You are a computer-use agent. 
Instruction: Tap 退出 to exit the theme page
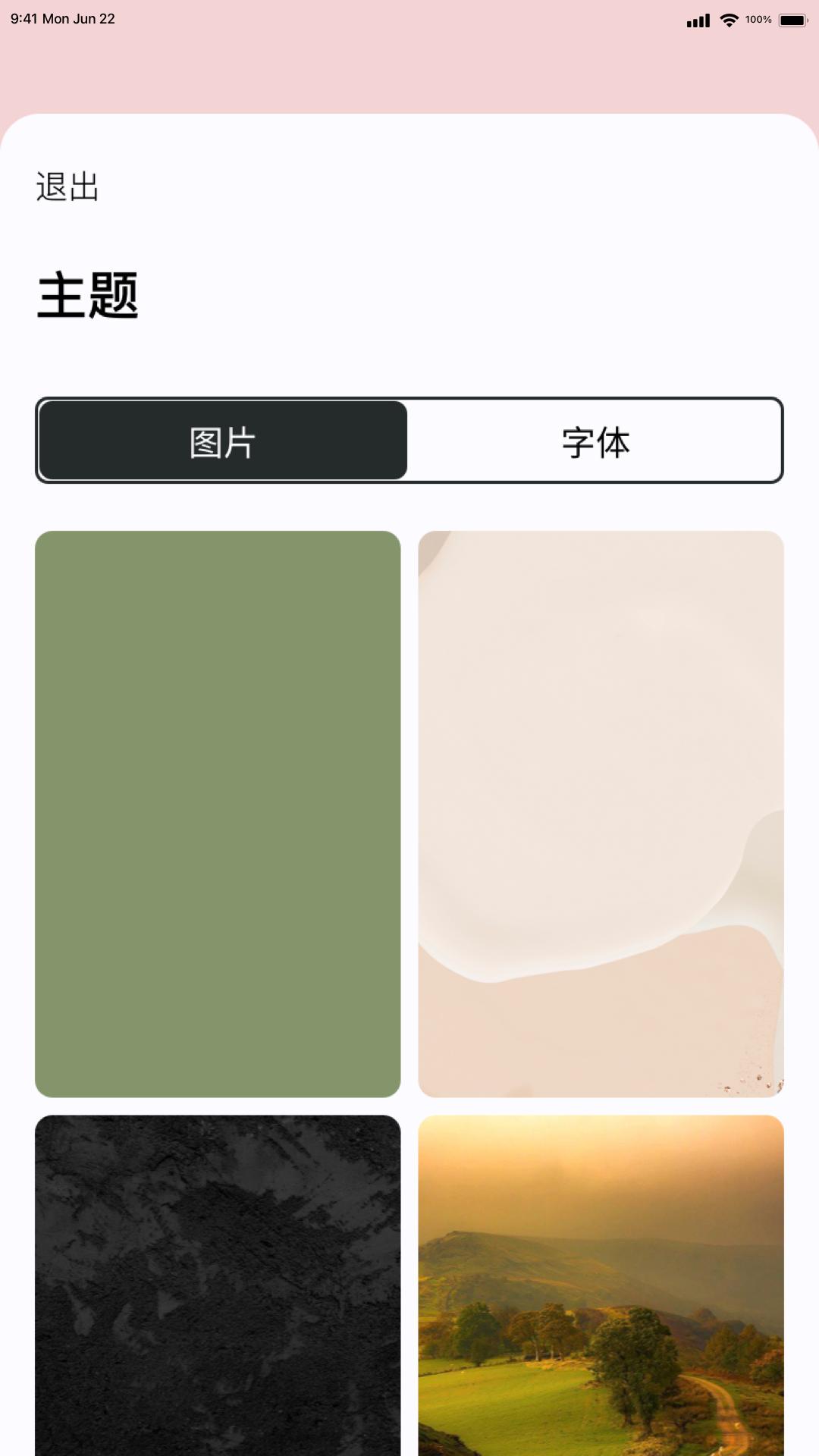click(x=67, y=187)
